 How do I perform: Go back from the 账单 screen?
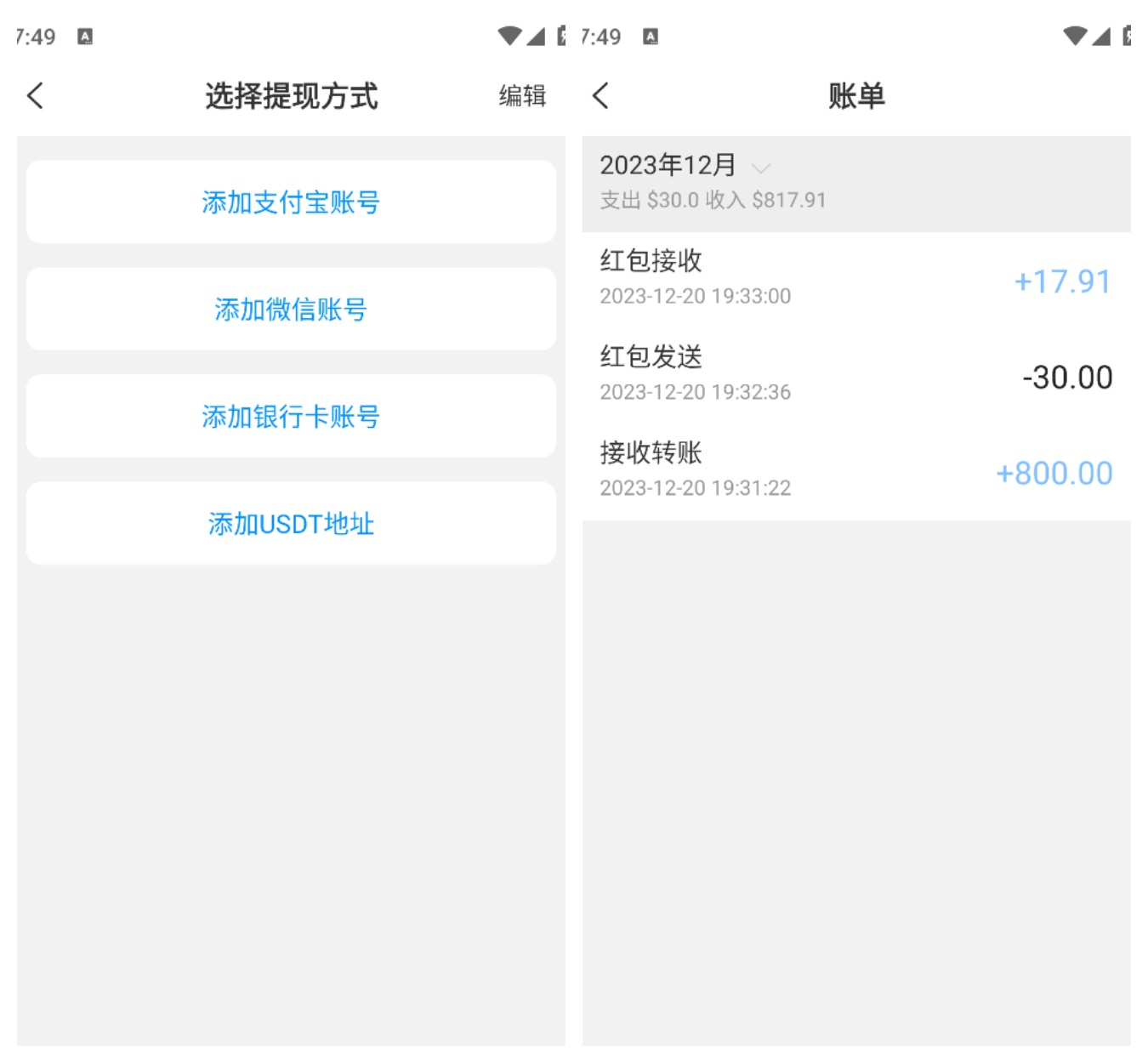pos(600,96)
